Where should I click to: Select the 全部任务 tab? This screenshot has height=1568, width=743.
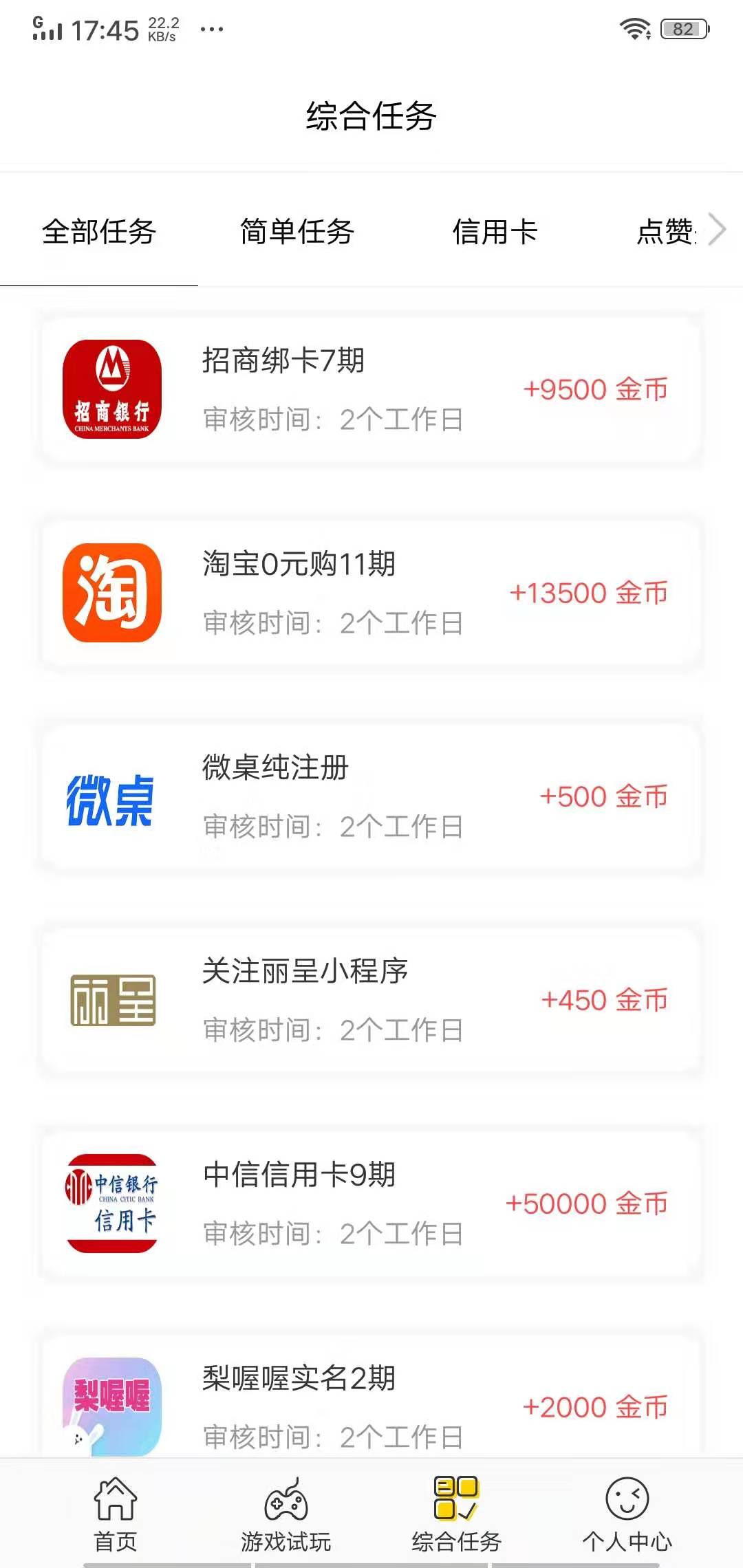pos(99,234)
